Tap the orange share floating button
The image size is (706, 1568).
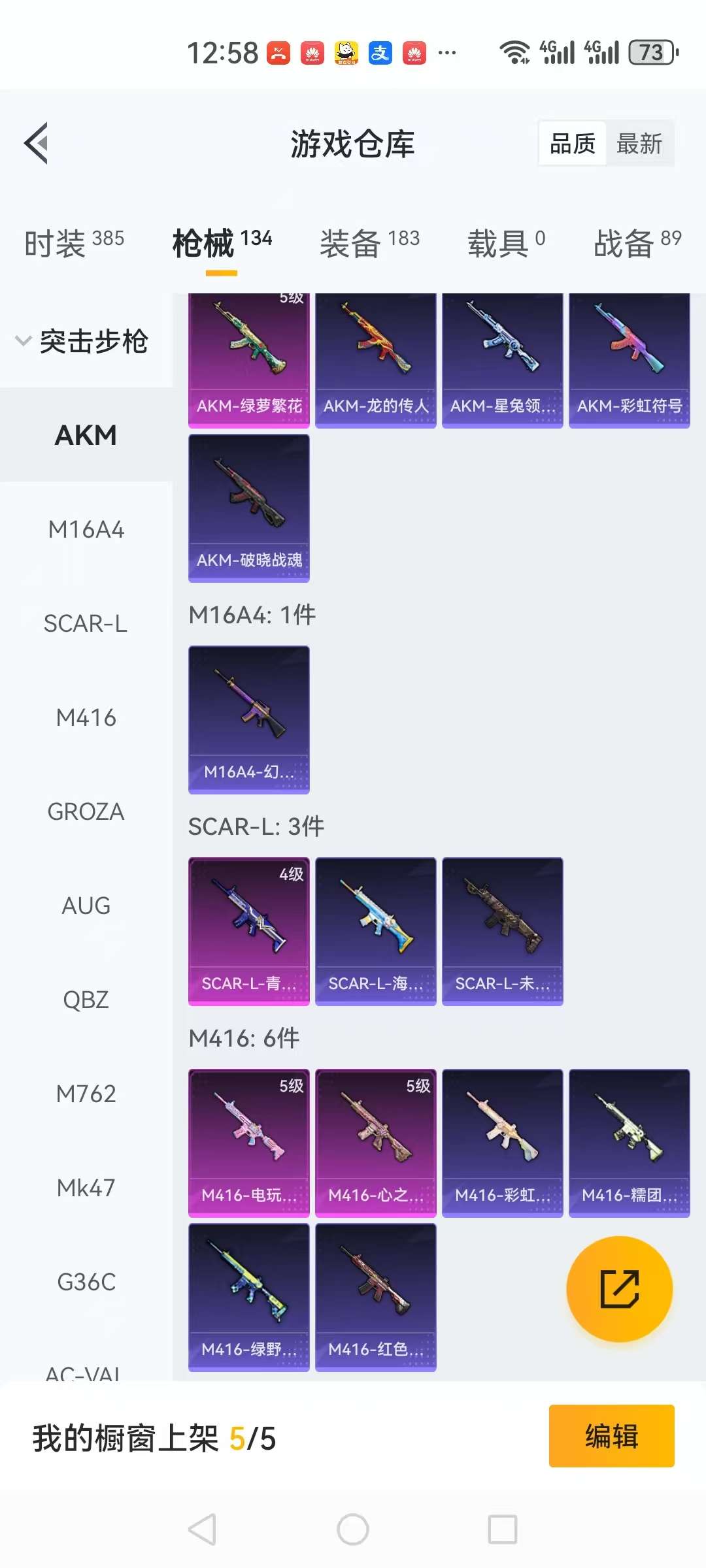click(619, 1289)
